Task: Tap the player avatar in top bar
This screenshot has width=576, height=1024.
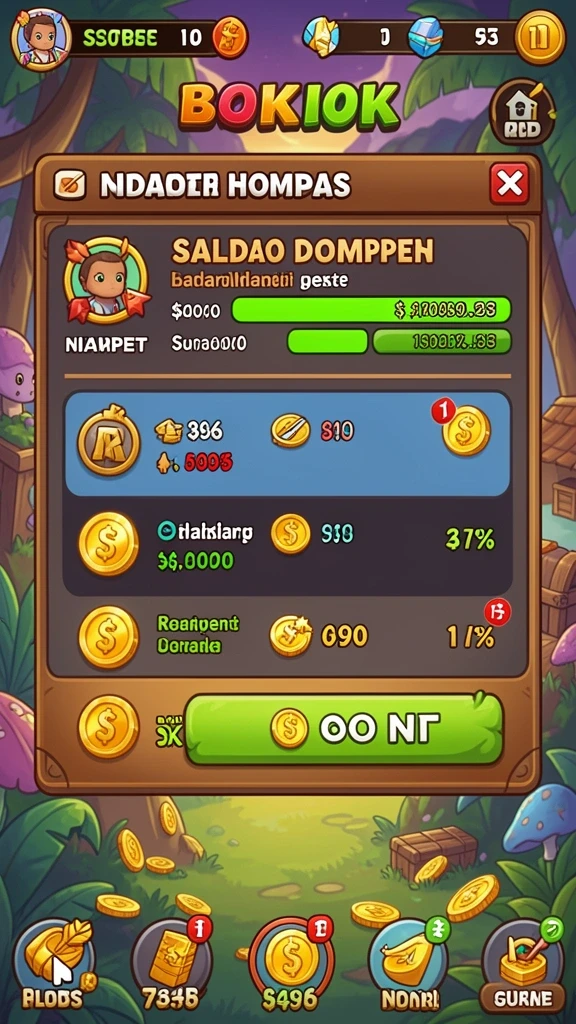Action: (42, 39)
